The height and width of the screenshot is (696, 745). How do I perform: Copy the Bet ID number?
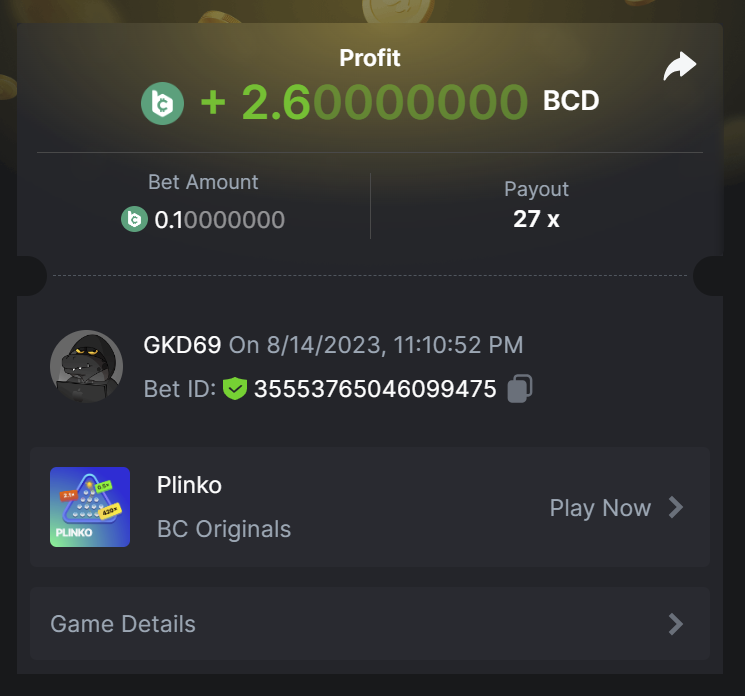point(519,388)
